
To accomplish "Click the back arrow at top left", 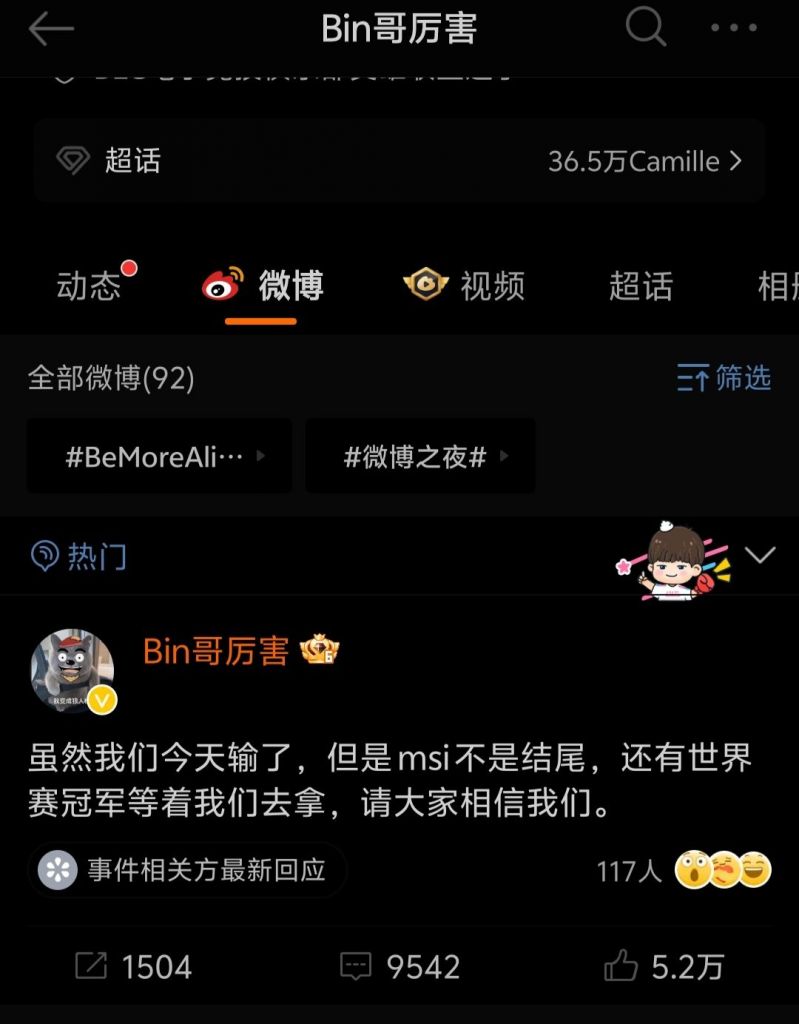I will (51, 29).
